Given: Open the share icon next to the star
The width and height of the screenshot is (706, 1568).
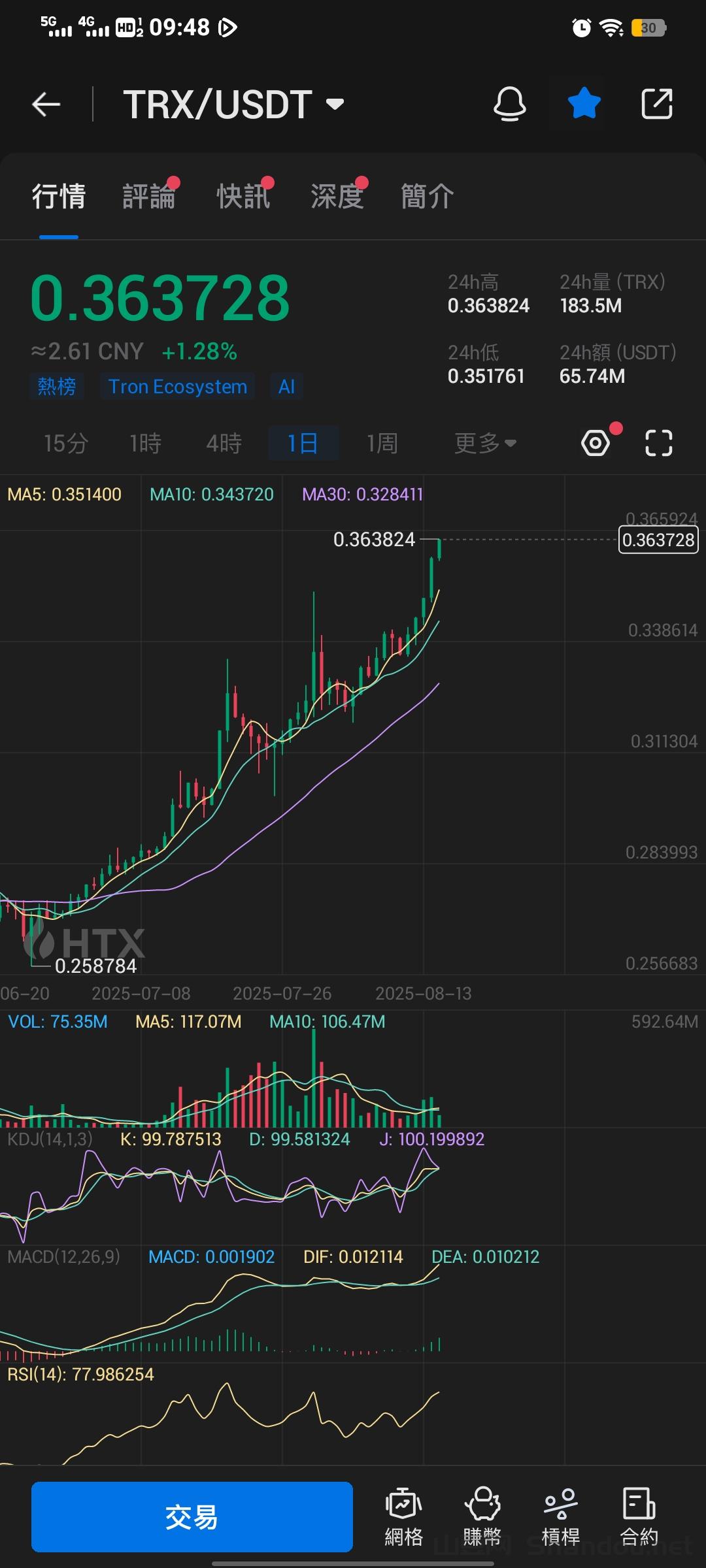Looking at the screenshot, I should pos(658,103).
